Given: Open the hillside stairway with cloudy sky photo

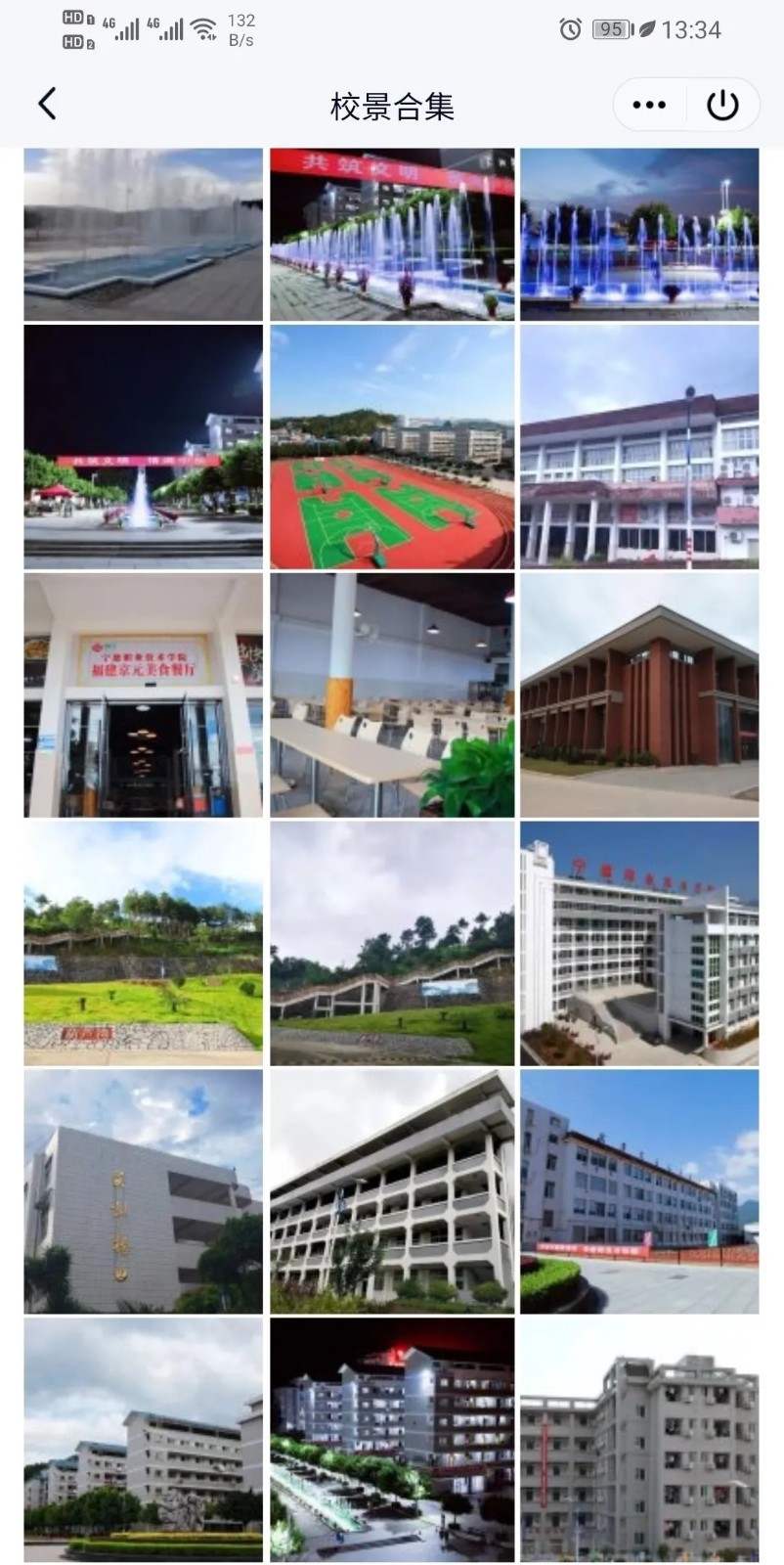Looking at the screenshot, I should [392, 943].
